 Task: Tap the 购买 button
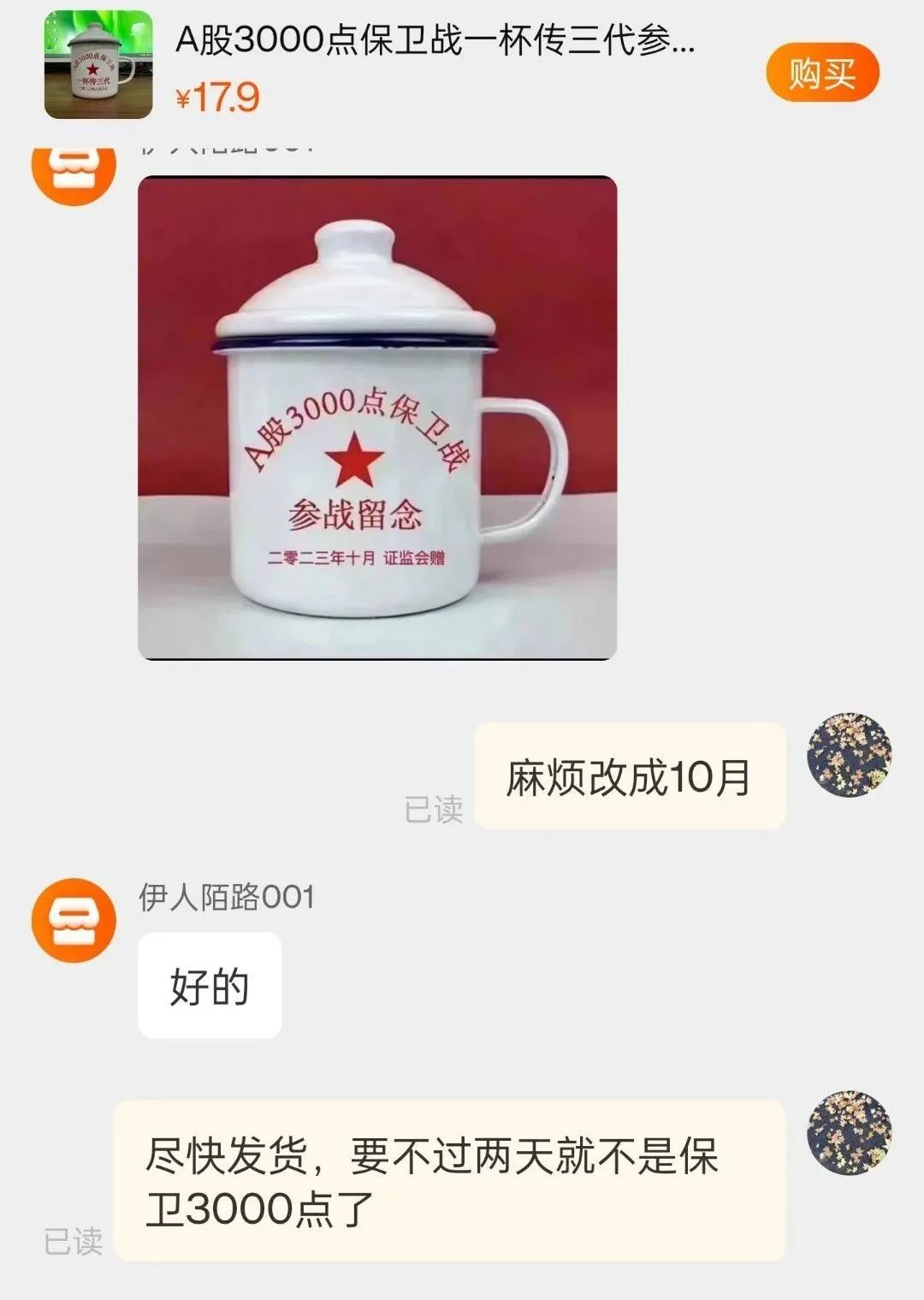pos(821,73)
